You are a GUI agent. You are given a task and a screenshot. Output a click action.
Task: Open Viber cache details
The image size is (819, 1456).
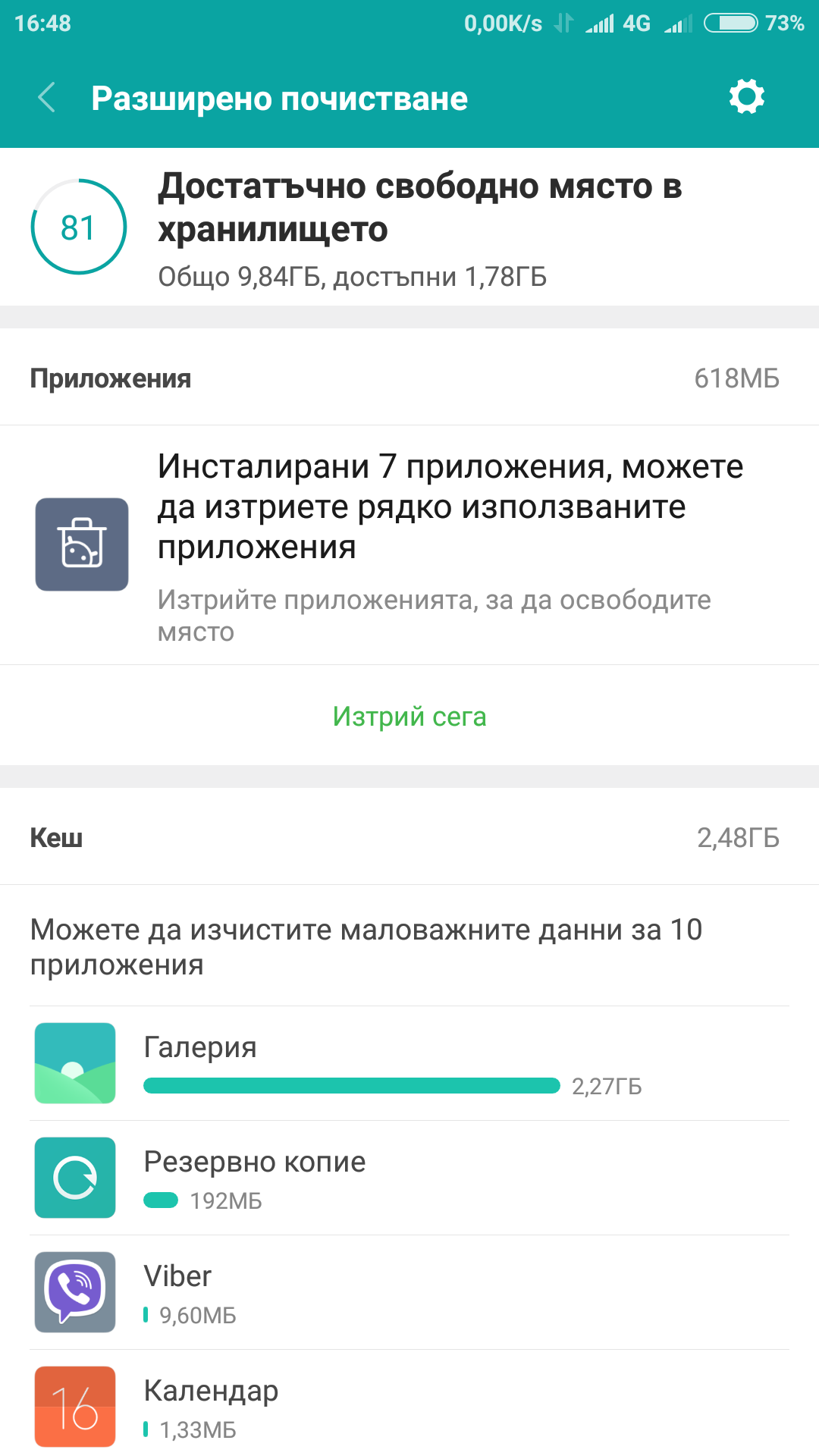pyautogui.click(x=409, y=1292)
